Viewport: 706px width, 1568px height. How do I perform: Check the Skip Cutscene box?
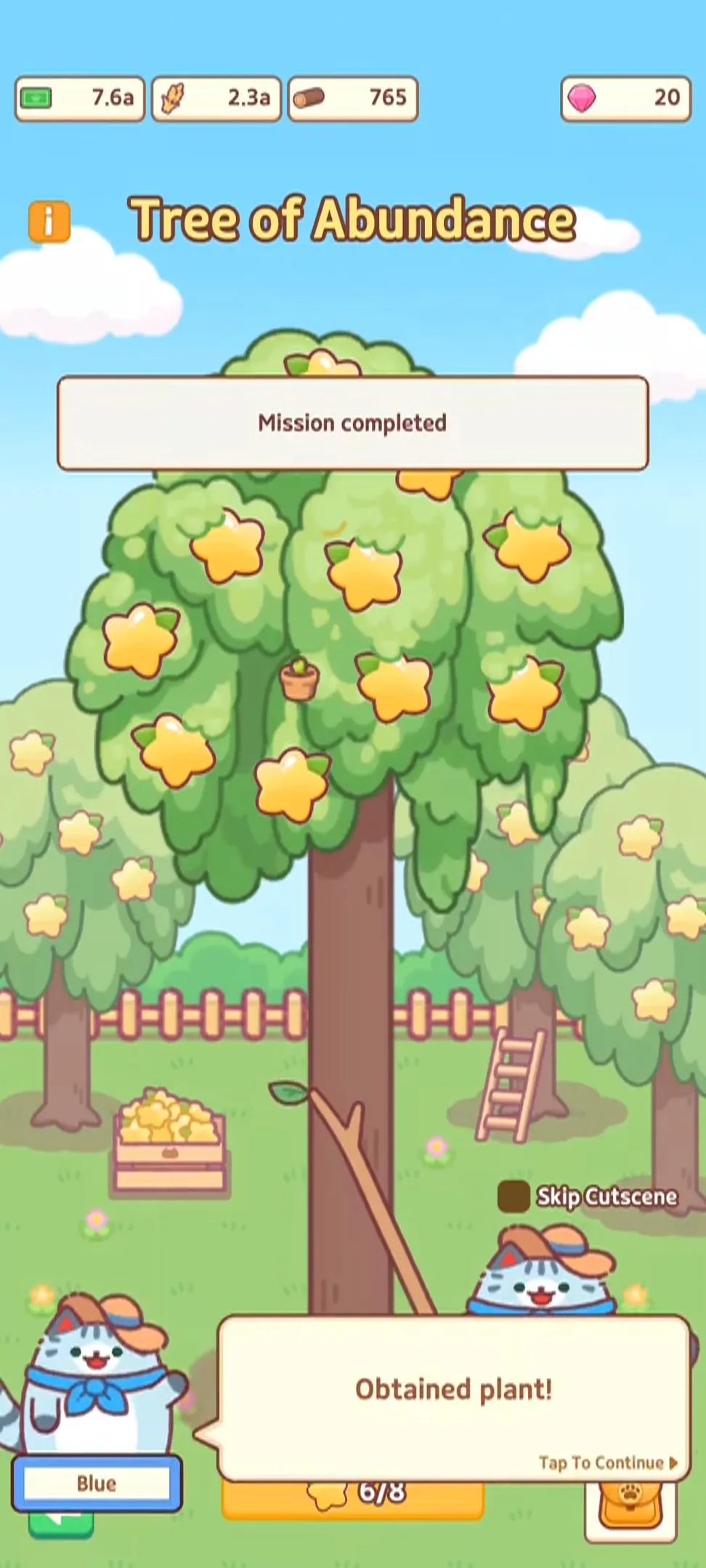[513, 1196]
